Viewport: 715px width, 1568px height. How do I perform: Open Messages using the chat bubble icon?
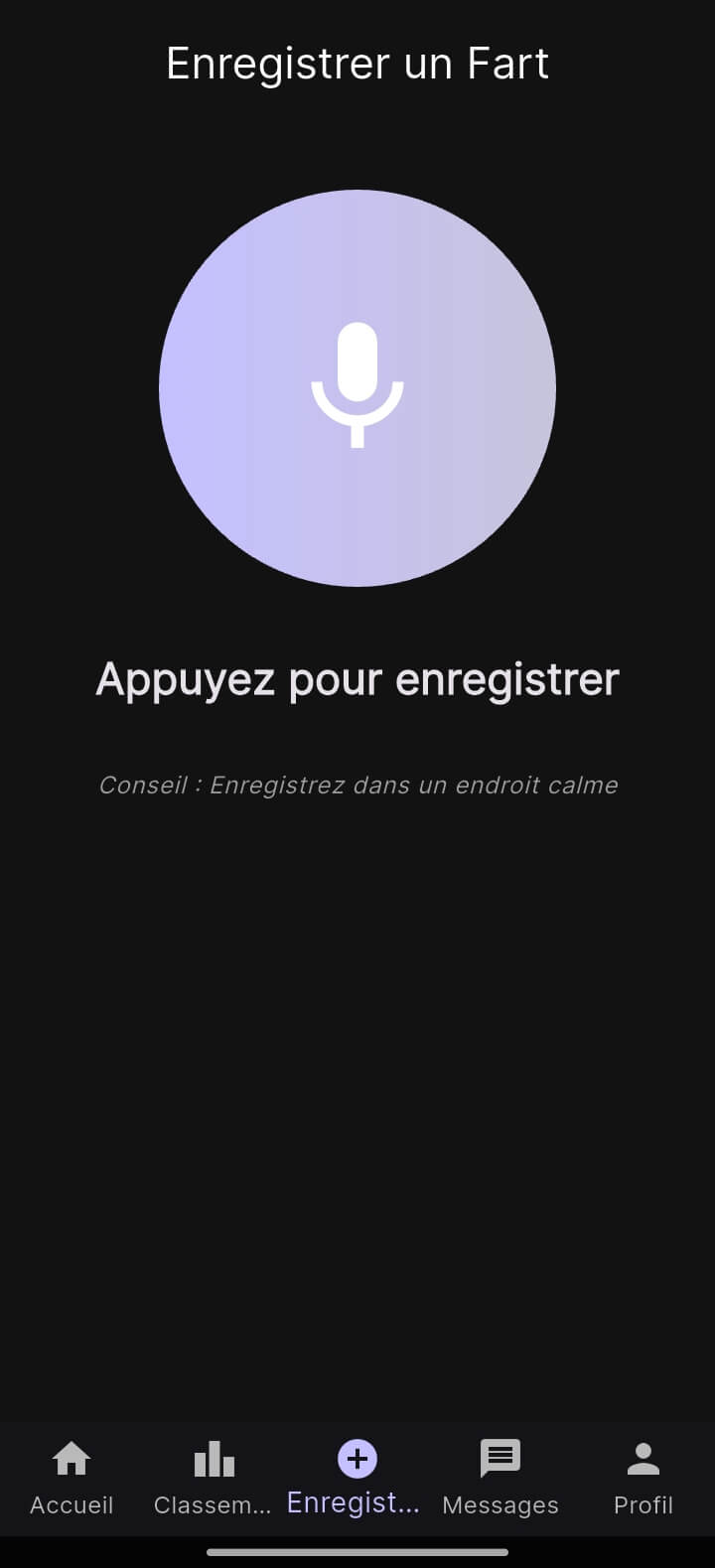500,1458
